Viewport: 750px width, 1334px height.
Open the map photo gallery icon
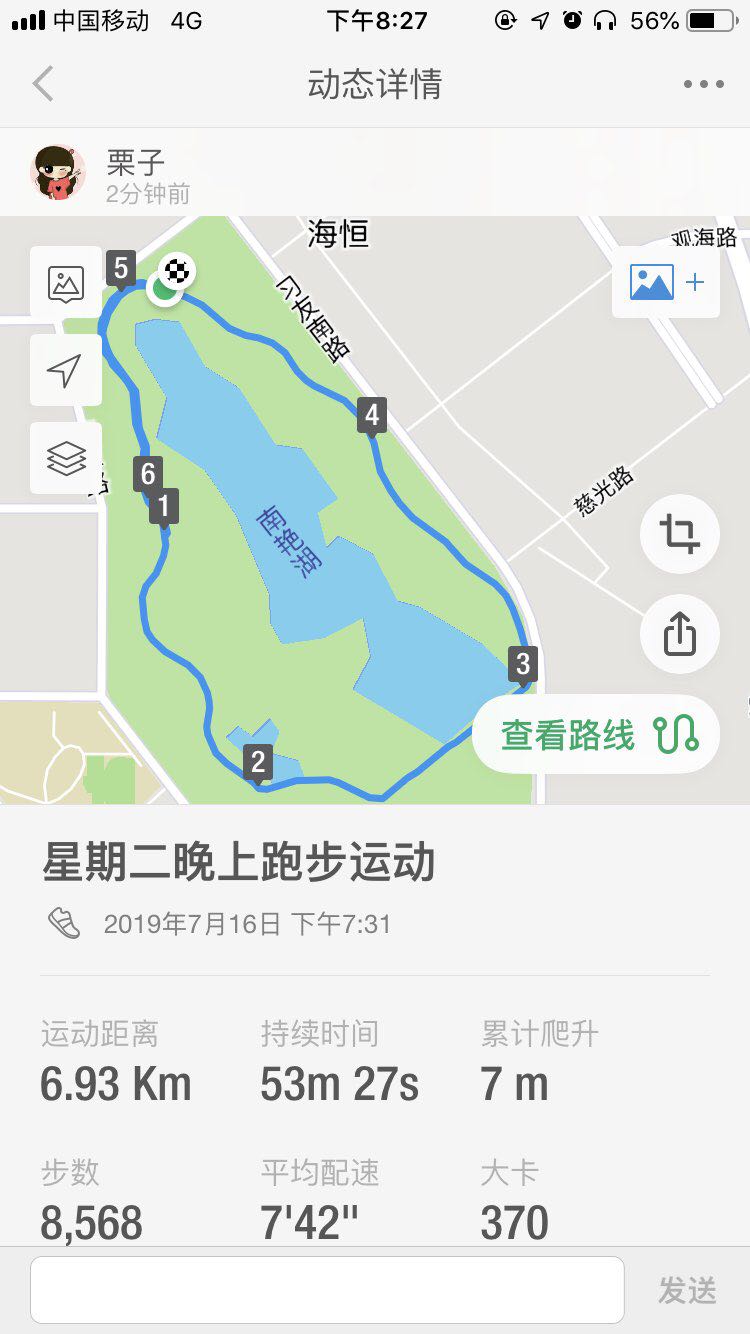[66, 283]
